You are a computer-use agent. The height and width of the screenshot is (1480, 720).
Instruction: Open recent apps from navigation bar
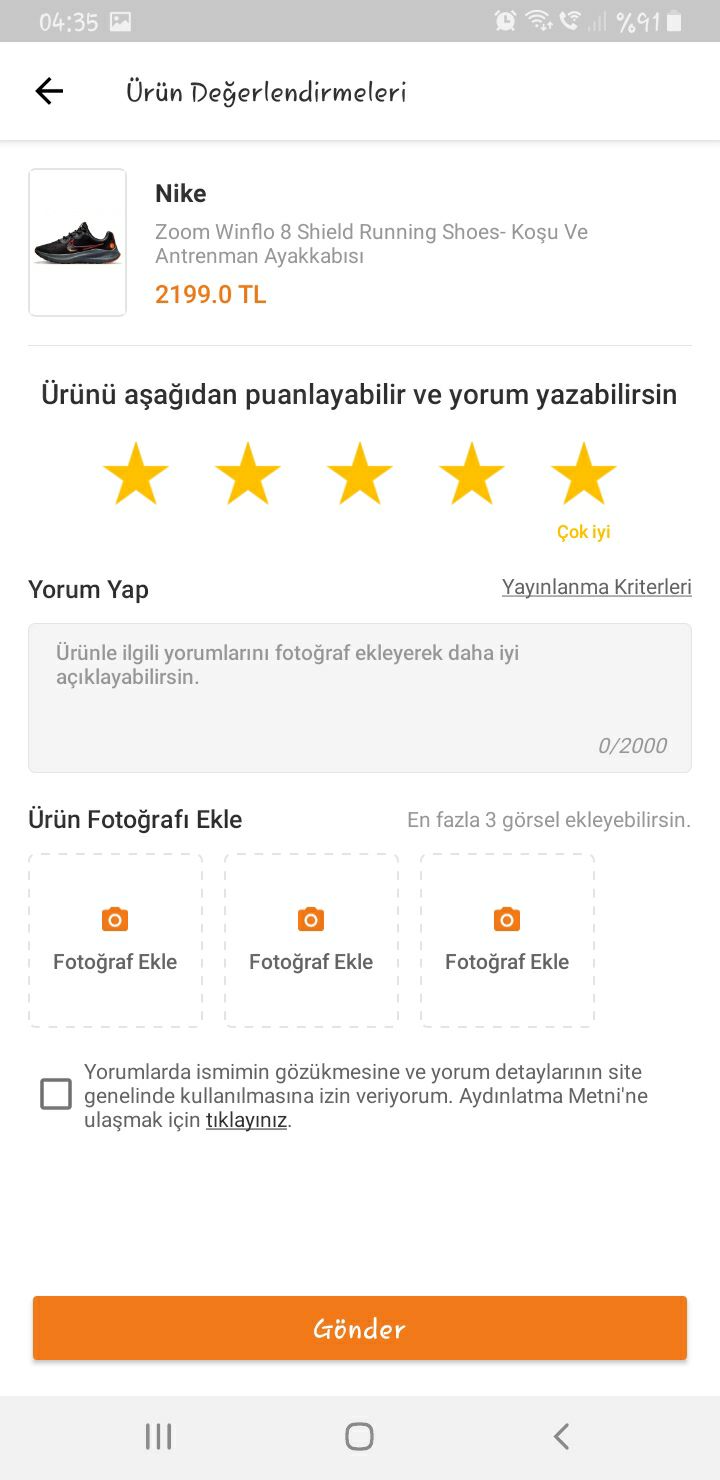[158, 1437]
